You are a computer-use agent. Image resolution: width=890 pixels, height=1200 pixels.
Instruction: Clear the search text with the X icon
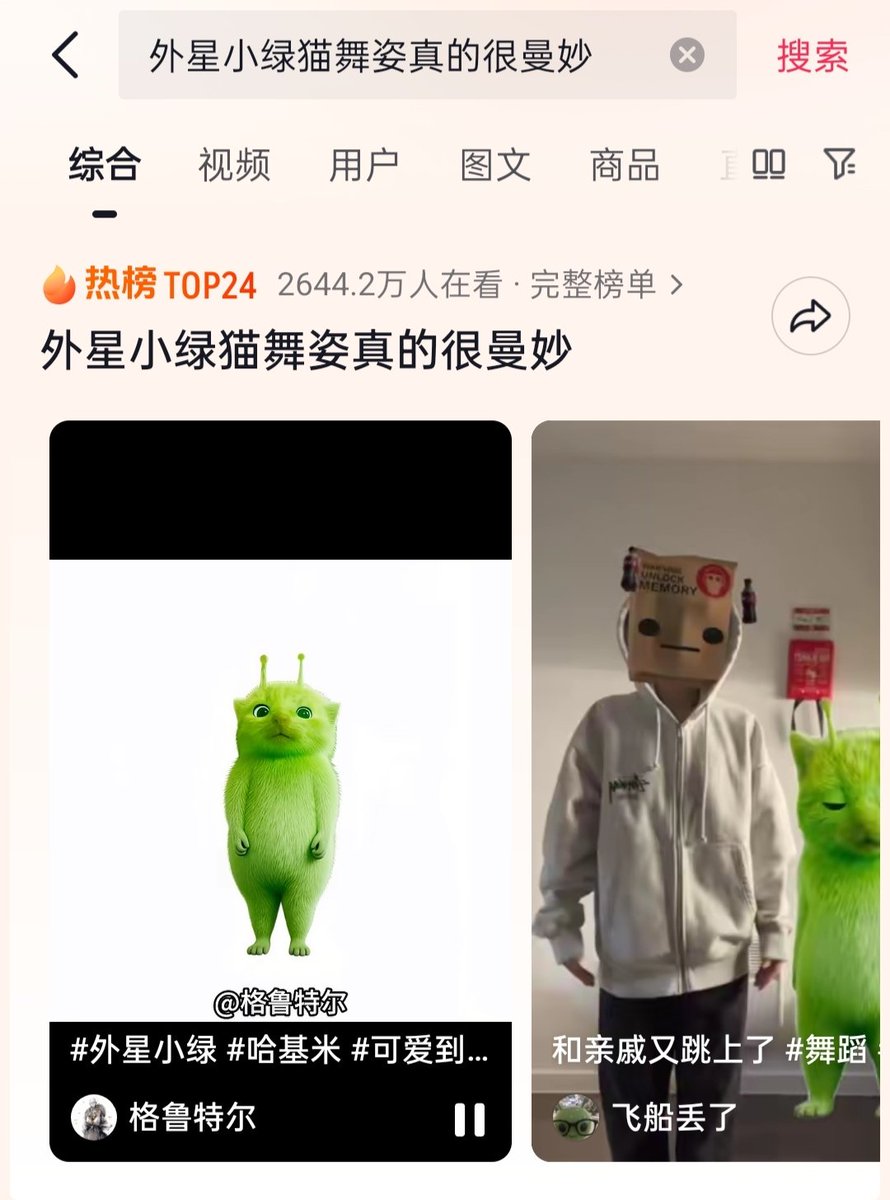pos(686,55)
